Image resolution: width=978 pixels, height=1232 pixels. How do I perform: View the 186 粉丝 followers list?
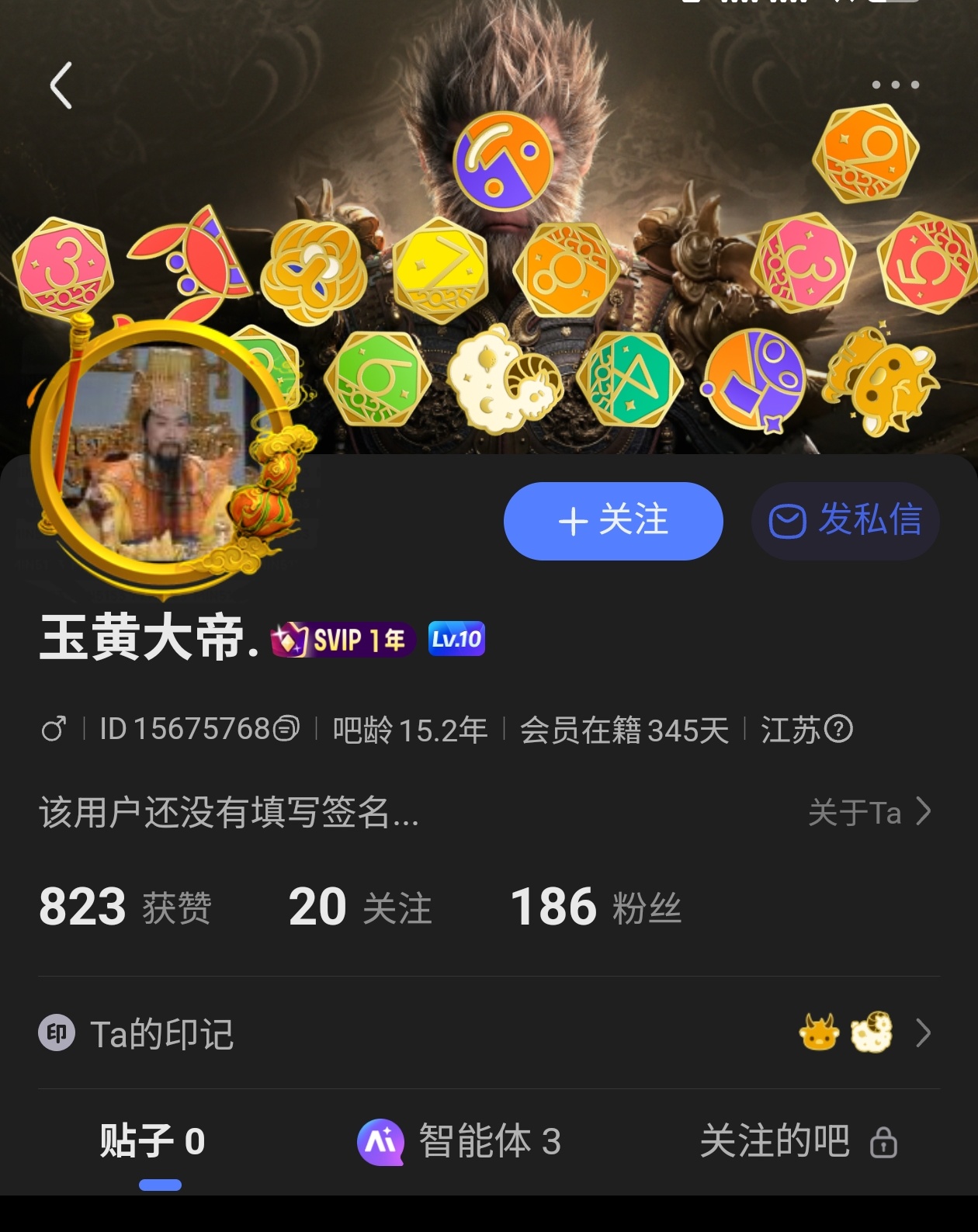tap(595, 907)
